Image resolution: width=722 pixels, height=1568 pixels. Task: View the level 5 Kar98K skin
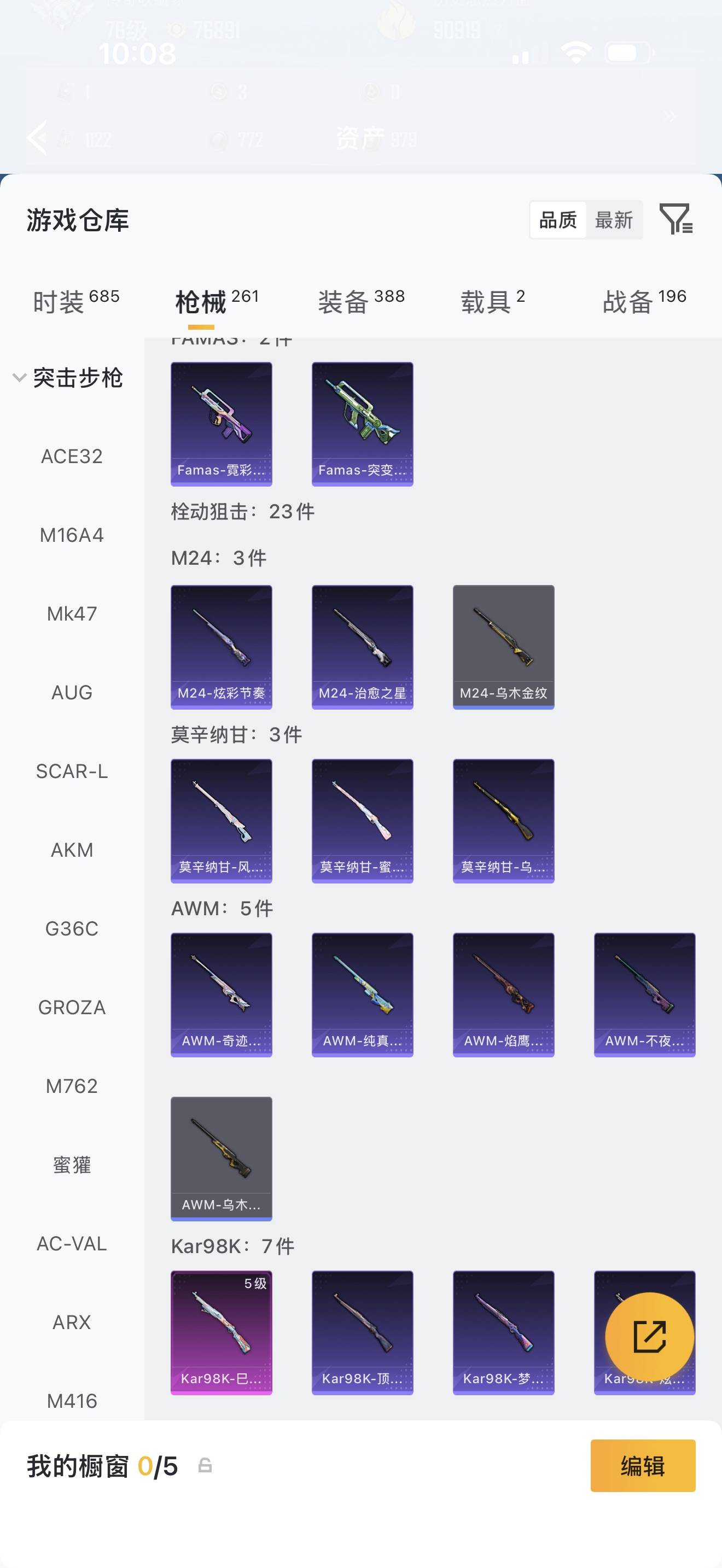221,1332
